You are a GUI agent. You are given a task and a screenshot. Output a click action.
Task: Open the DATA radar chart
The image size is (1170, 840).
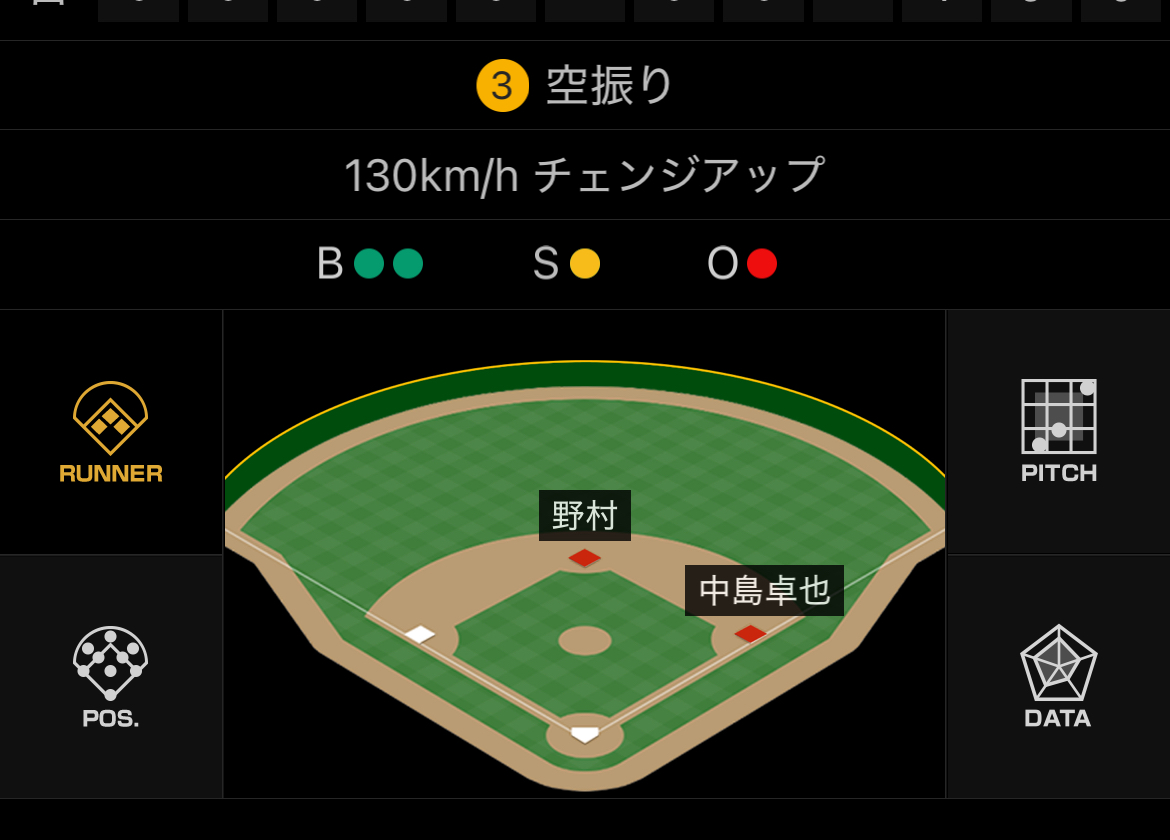pos(1058,677)
